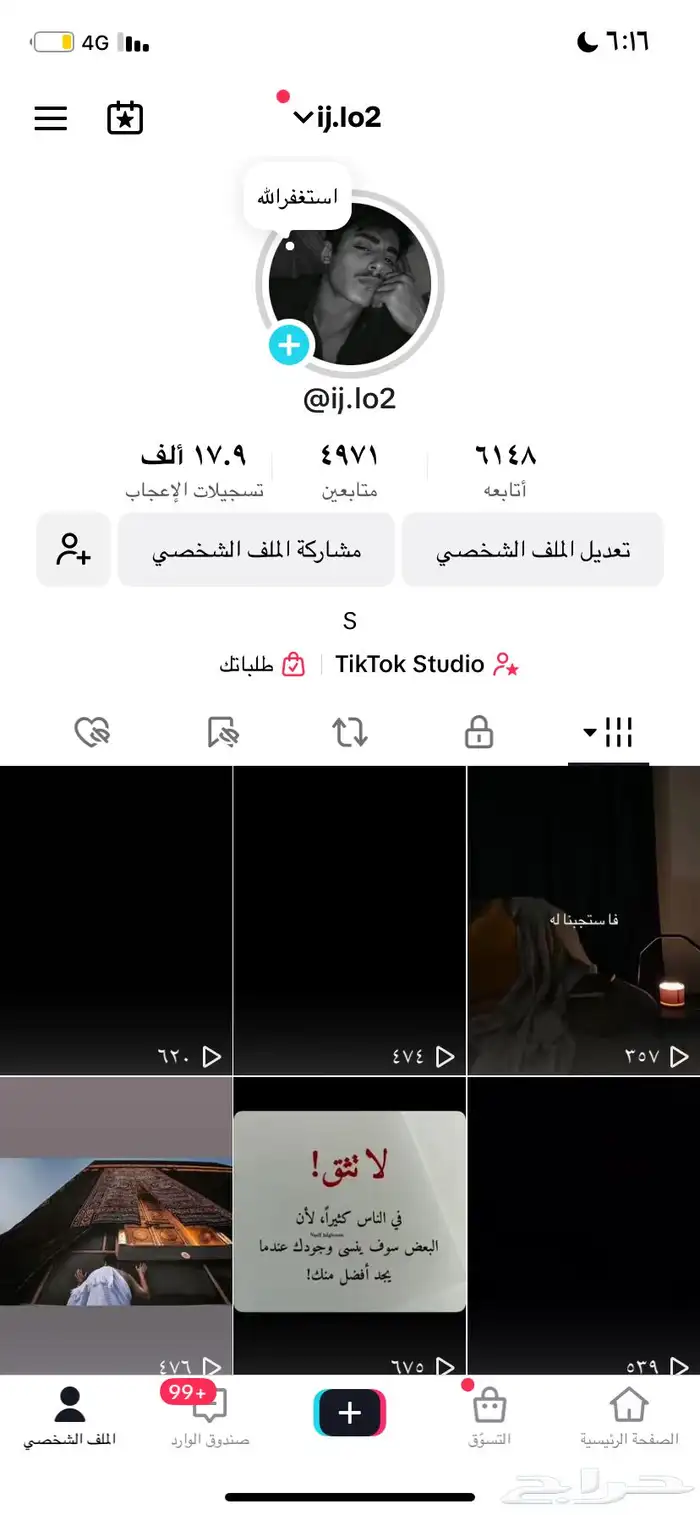Open the التسوّق shop tab

coord(489,1417)
